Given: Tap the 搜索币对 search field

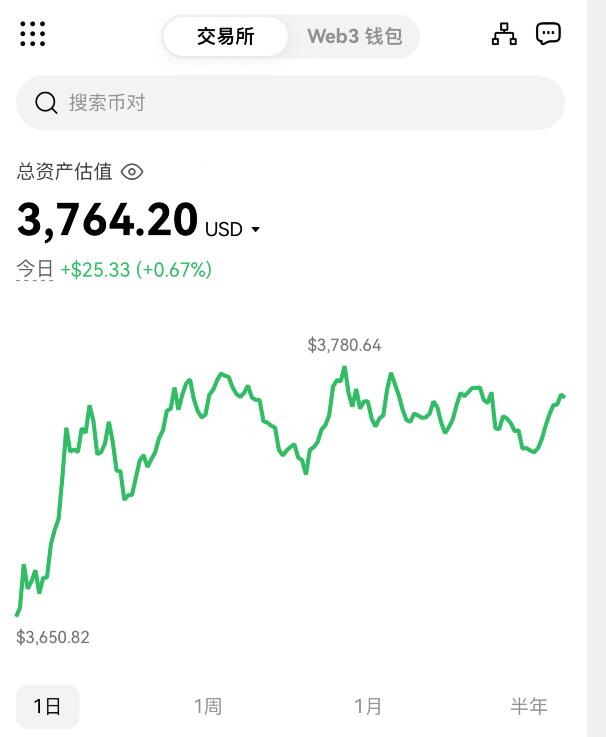Looking at the screenshot, I should click(290, 102).
